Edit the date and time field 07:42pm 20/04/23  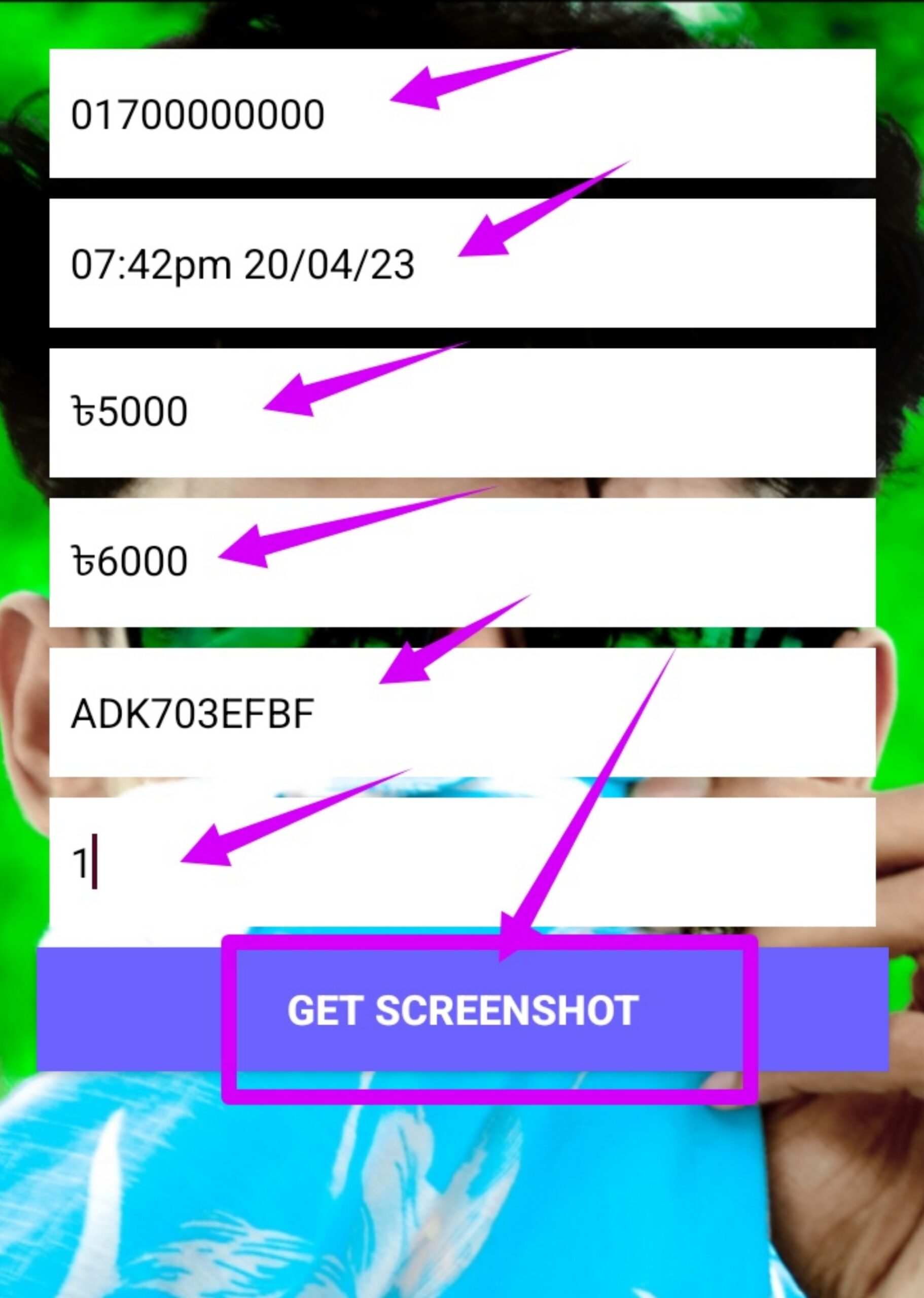coord(462,263)
